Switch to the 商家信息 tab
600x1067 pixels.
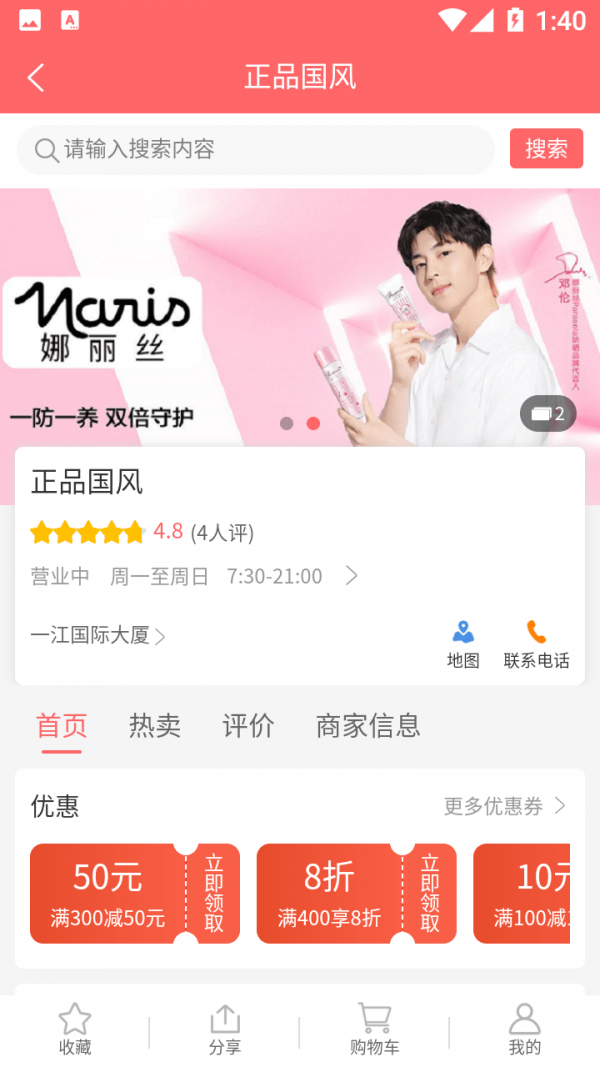pos(368,726)
